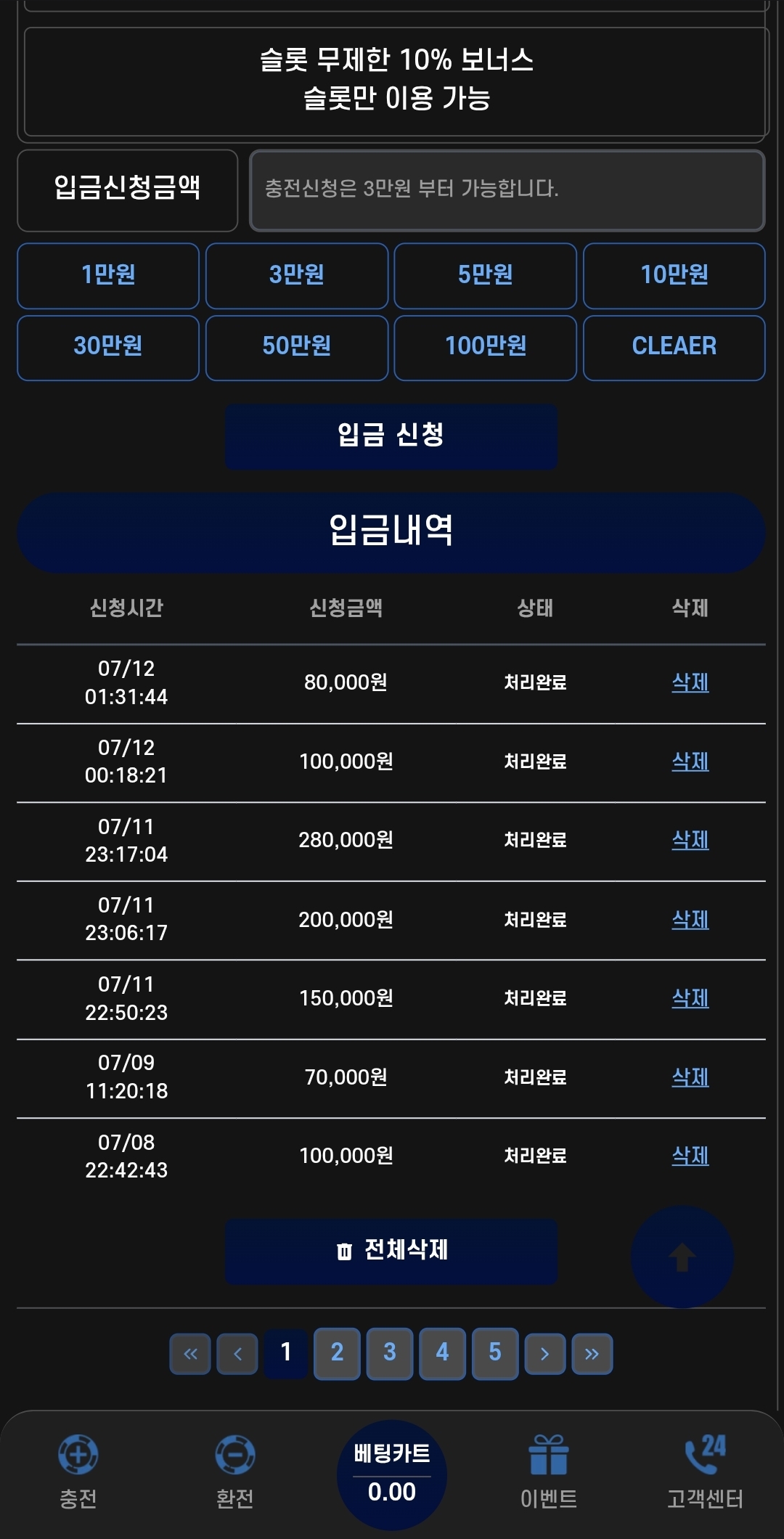The image size is (784, 1539).
Task: Choose the 10만원 quick amount
Action: [x=674, y=276]
